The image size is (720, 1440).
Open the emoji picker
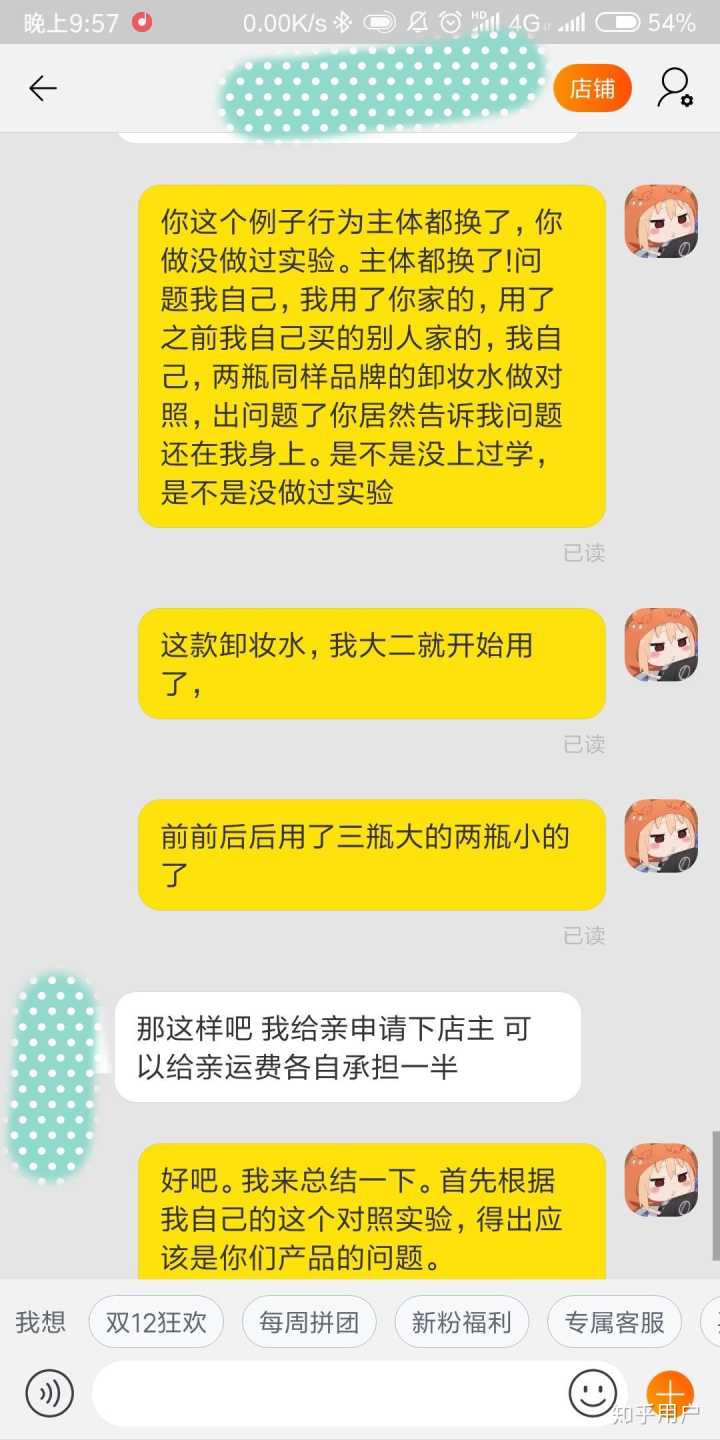click(592, 1392)
